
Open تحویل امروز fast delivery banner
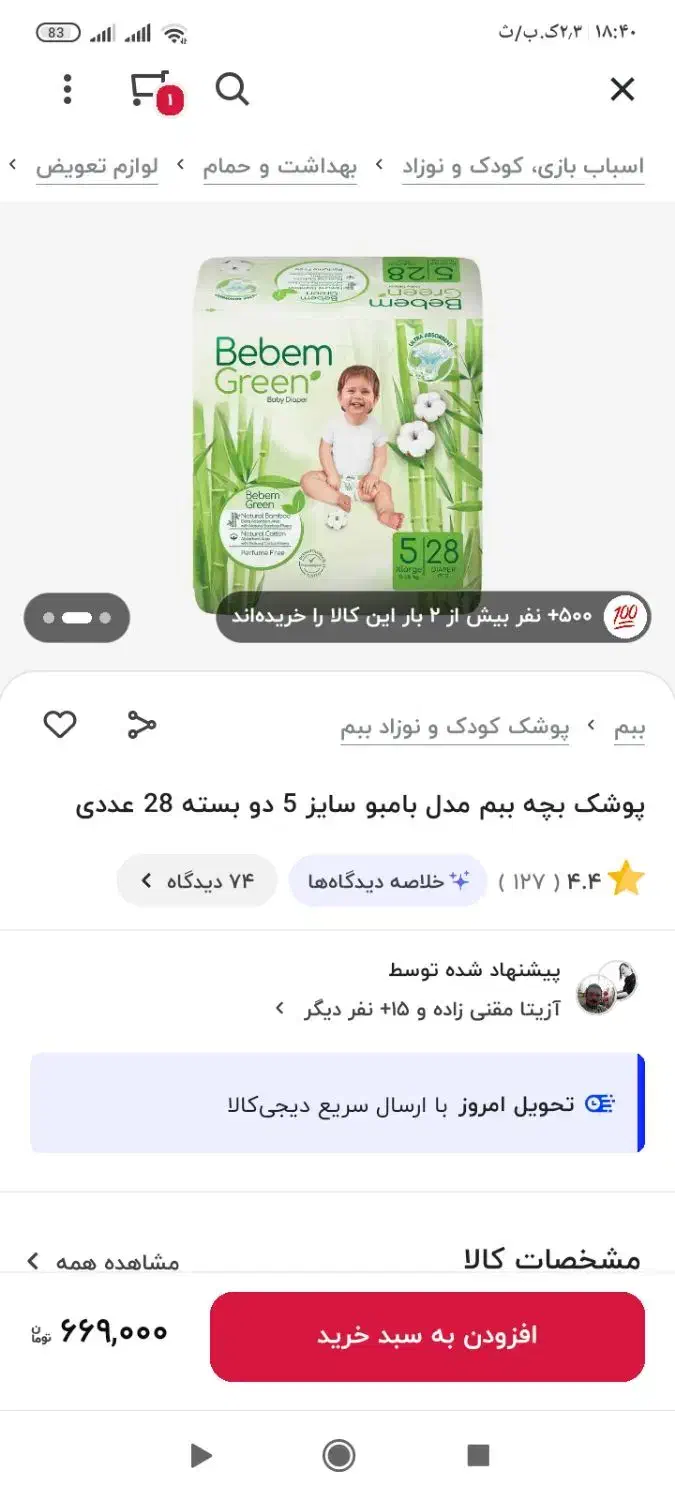click(x=337, y=1103)
